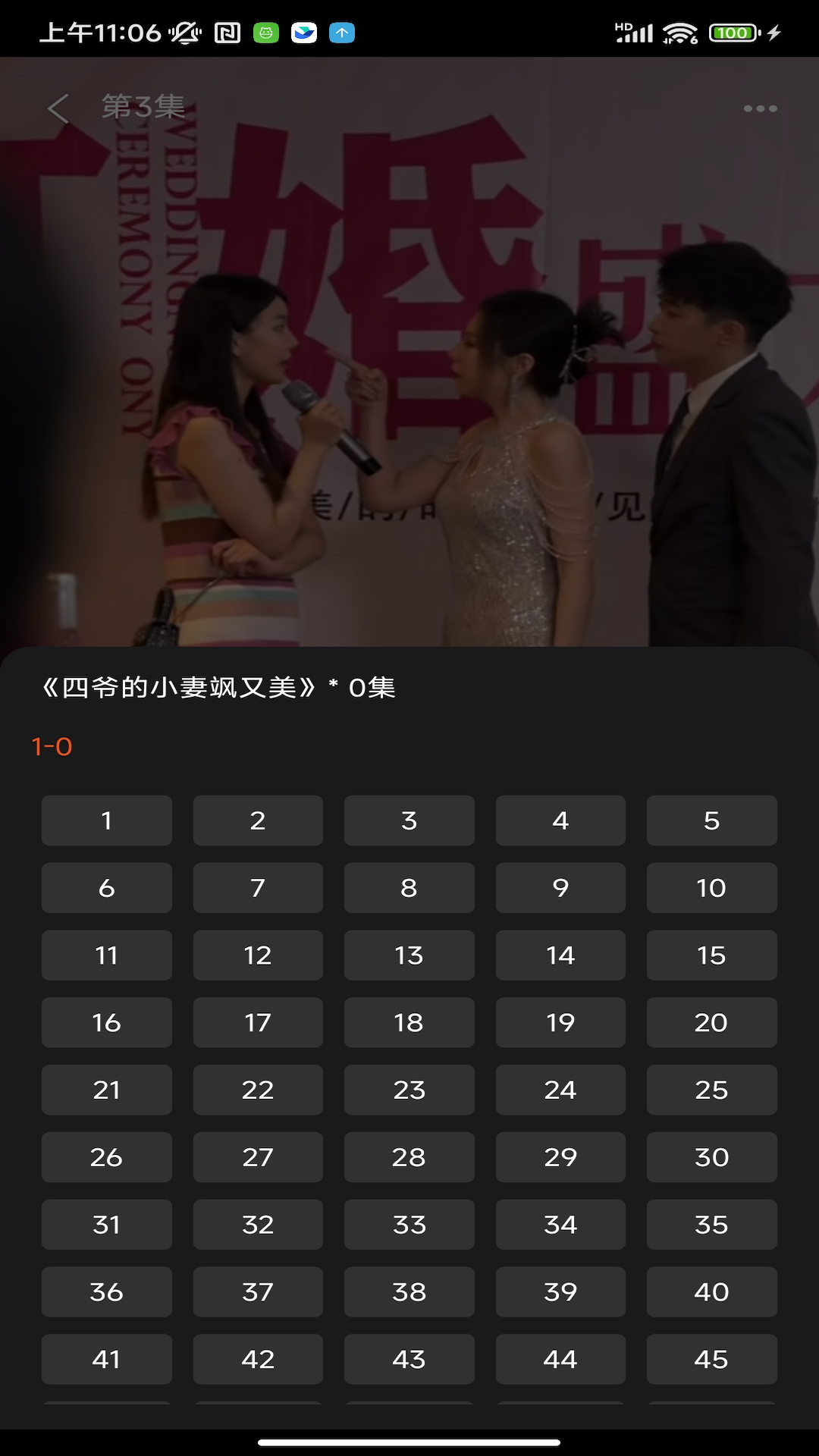
Task: Open episode 23
Action: (x=409, y=1090)
